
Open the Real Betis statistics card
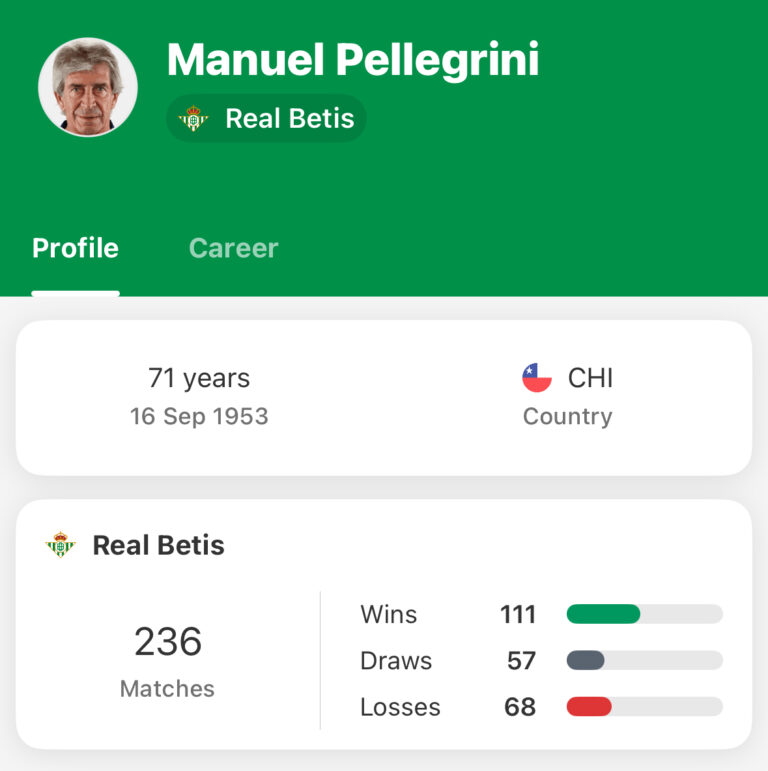(158, 545)
